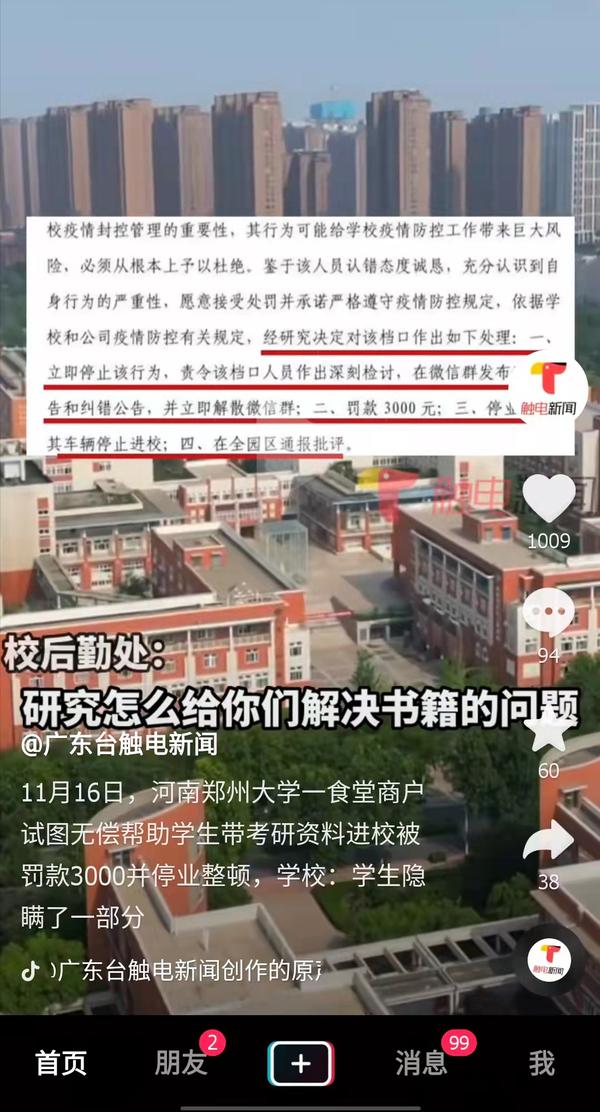
Task: Share this video using the arrow icon
Action: [549, 842]
